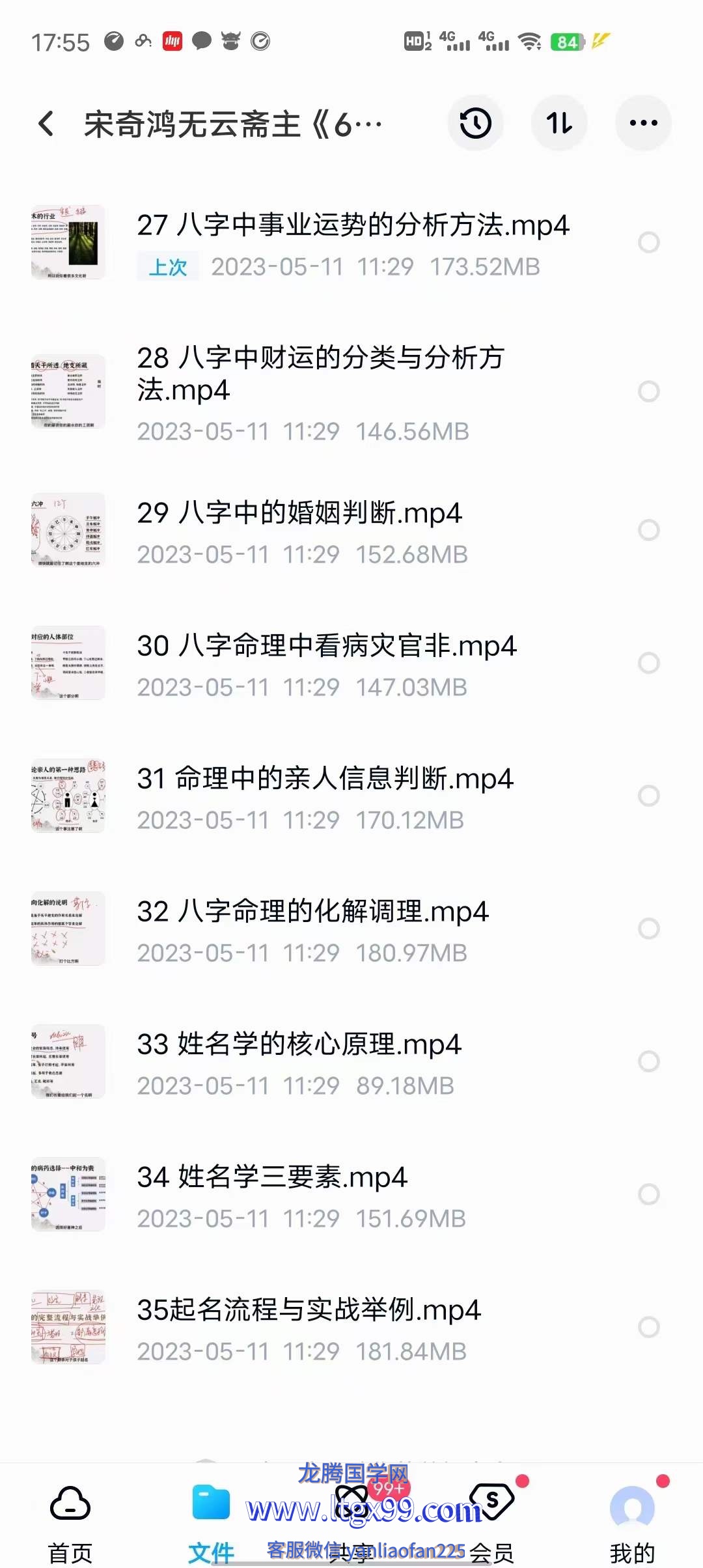
Task: Go back from the folder view
Action: (x=46, y=124)
